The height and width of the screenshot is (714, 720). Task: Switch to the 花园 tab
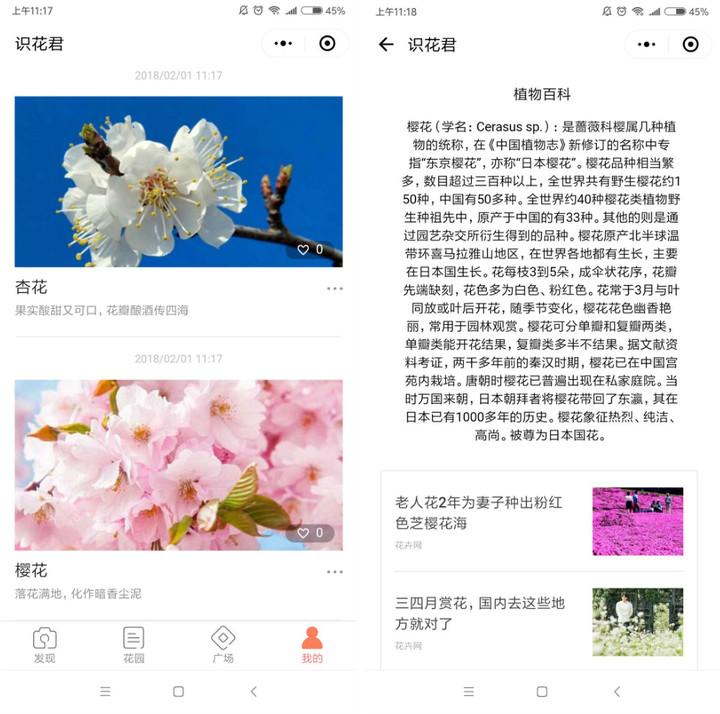coord(134,645)
